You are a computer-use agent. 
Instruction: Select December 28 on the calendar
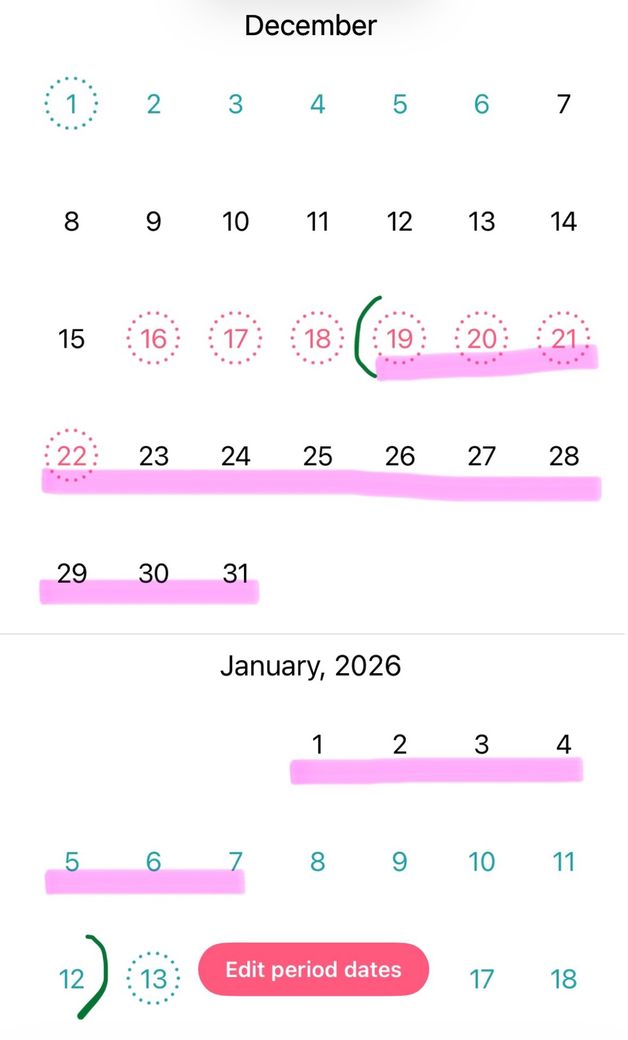point(564,456)
